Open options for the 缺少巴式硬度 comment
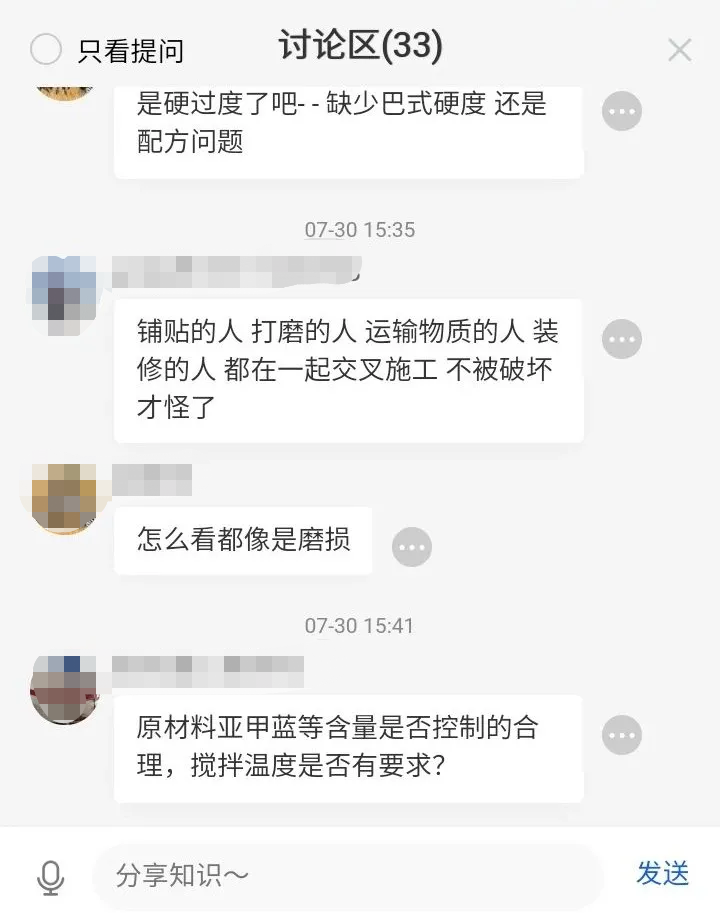This screenshot has height=913, width=720. click(621, 110)
